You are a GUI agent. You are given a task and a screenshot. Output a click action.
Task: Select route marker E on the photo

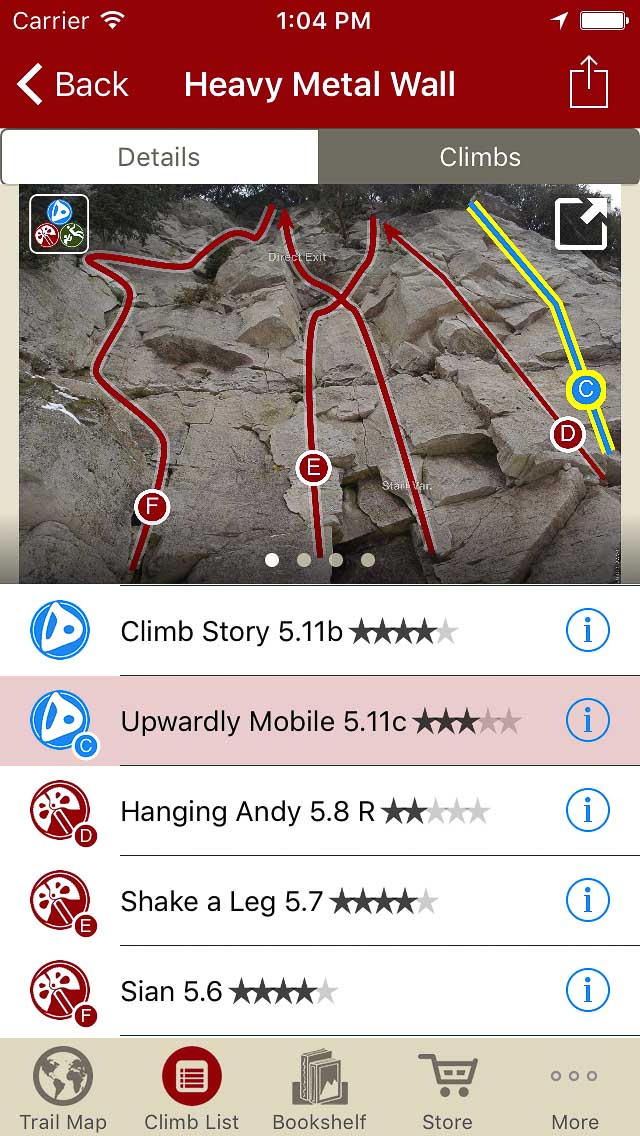click(313, 467)
